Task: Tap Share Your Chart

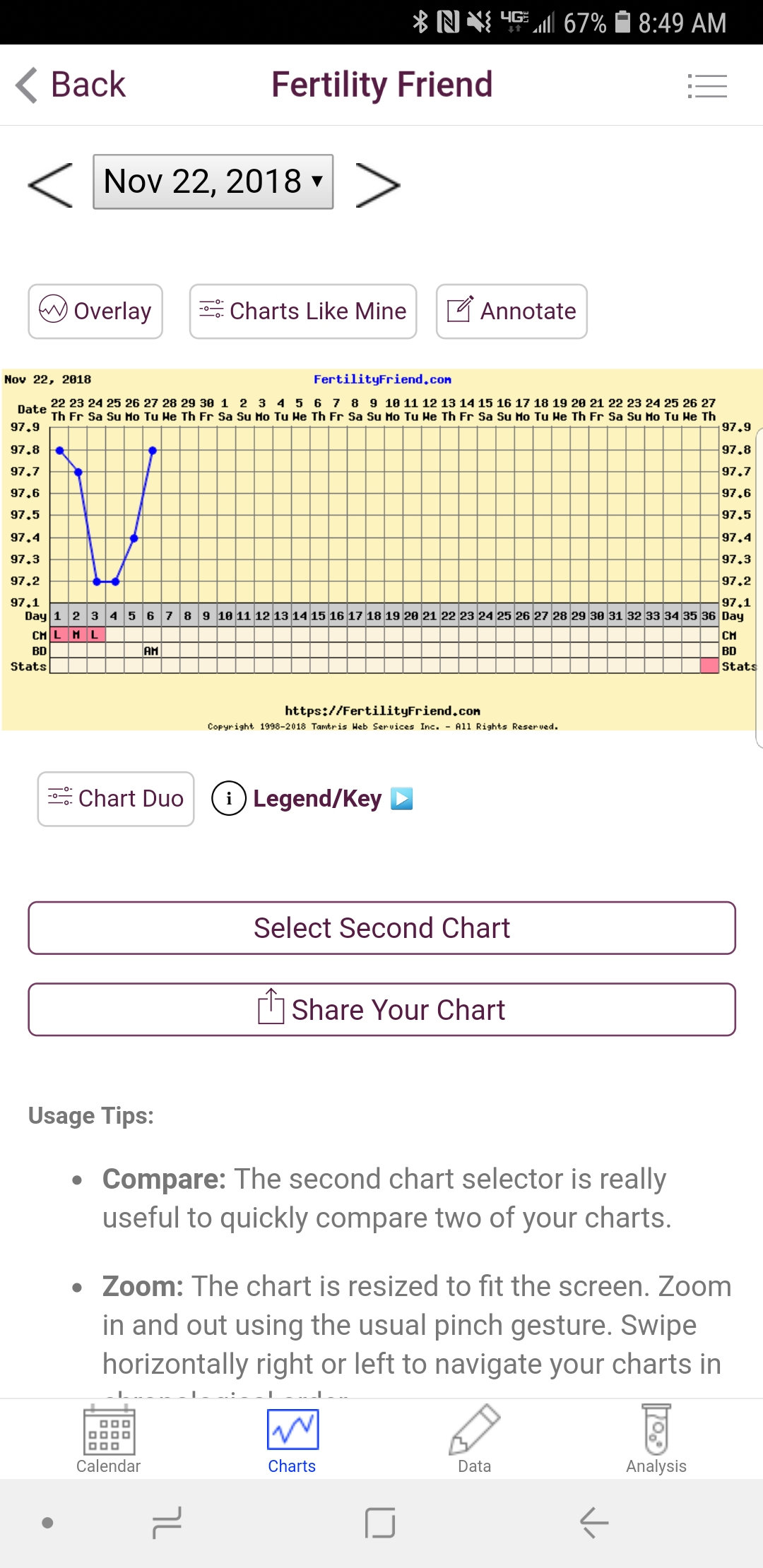Action: (x=381, y=1010)
